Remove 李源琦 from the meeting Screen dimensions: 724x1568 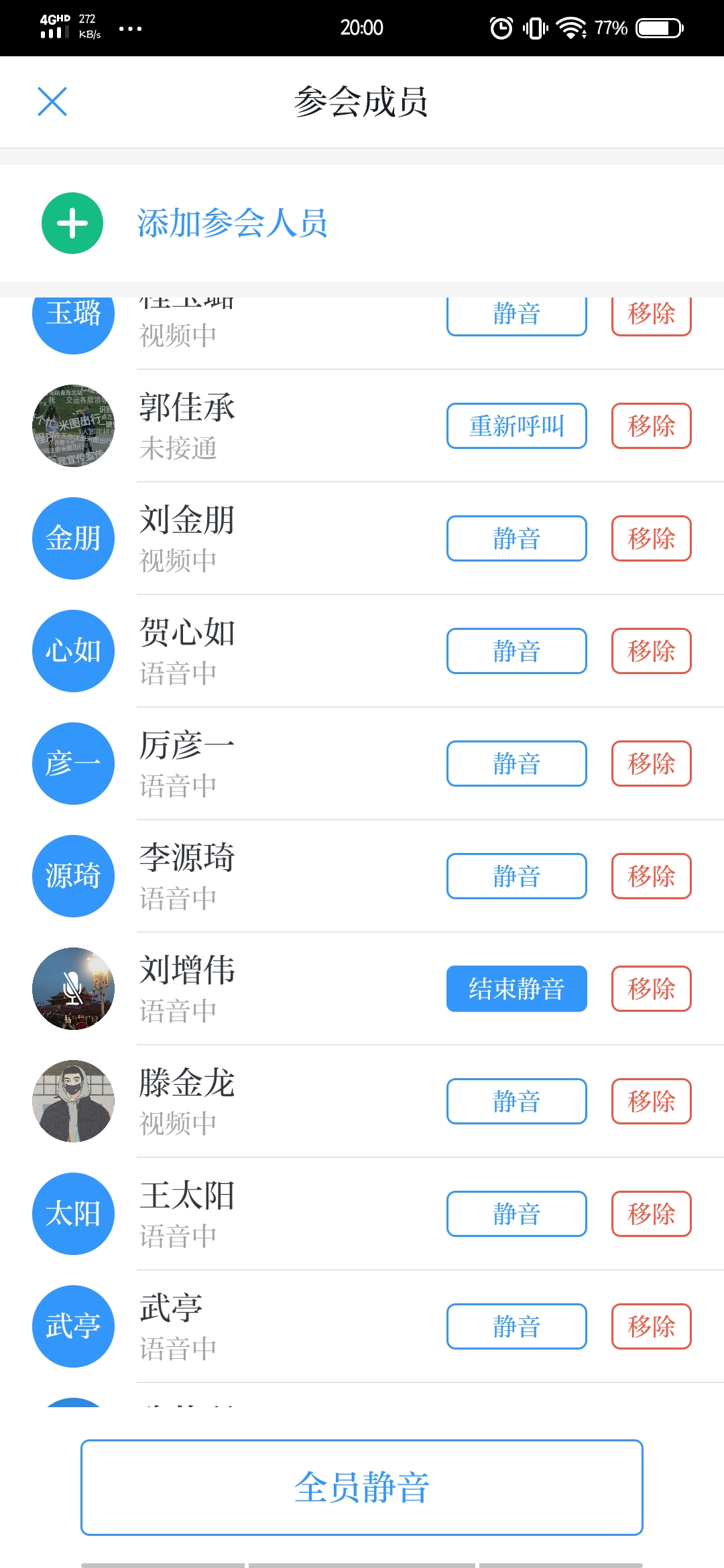click(651, 876)
